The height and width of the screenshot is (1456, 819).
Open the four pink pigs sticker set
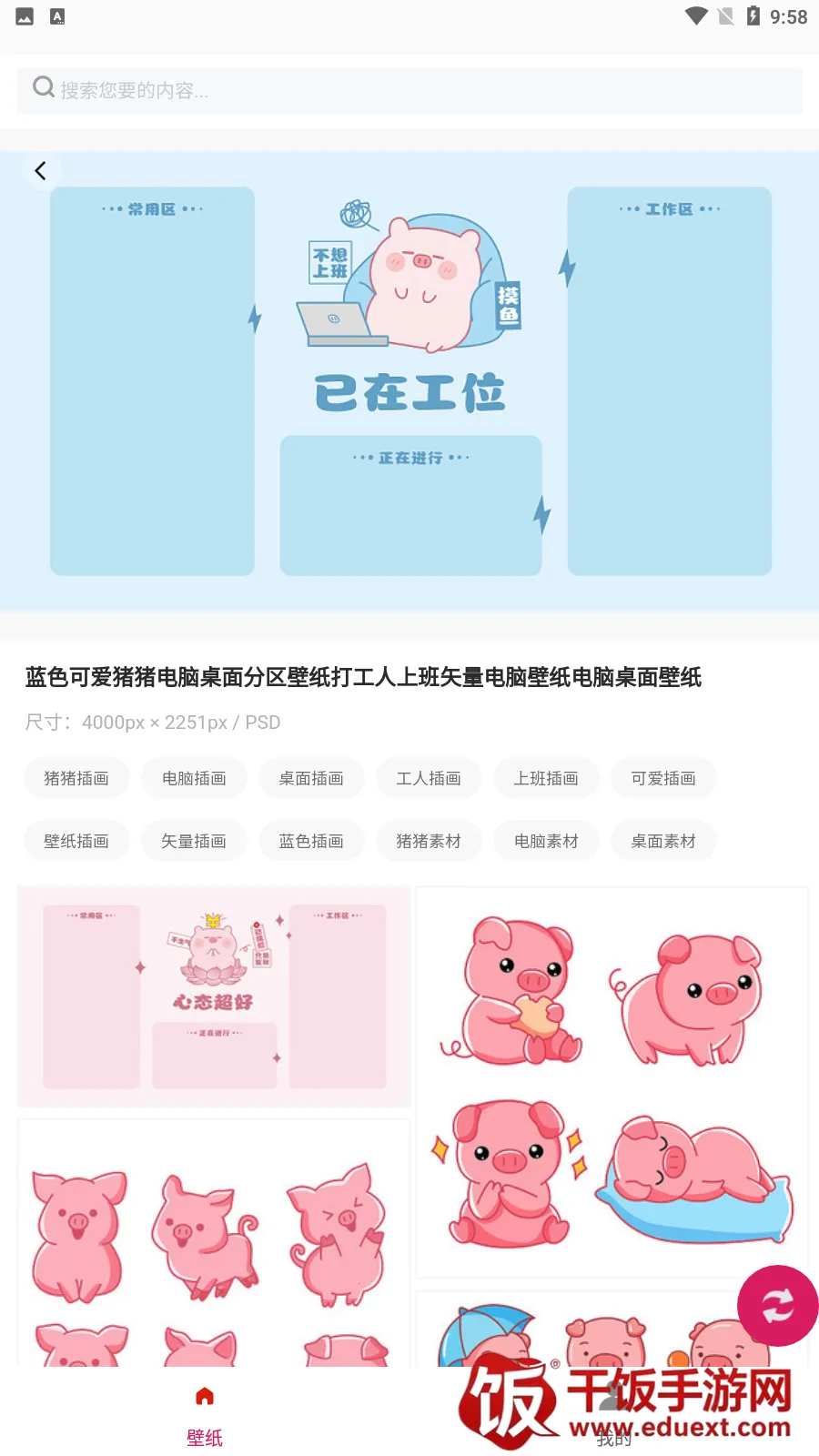click(x=612, y=1083)
